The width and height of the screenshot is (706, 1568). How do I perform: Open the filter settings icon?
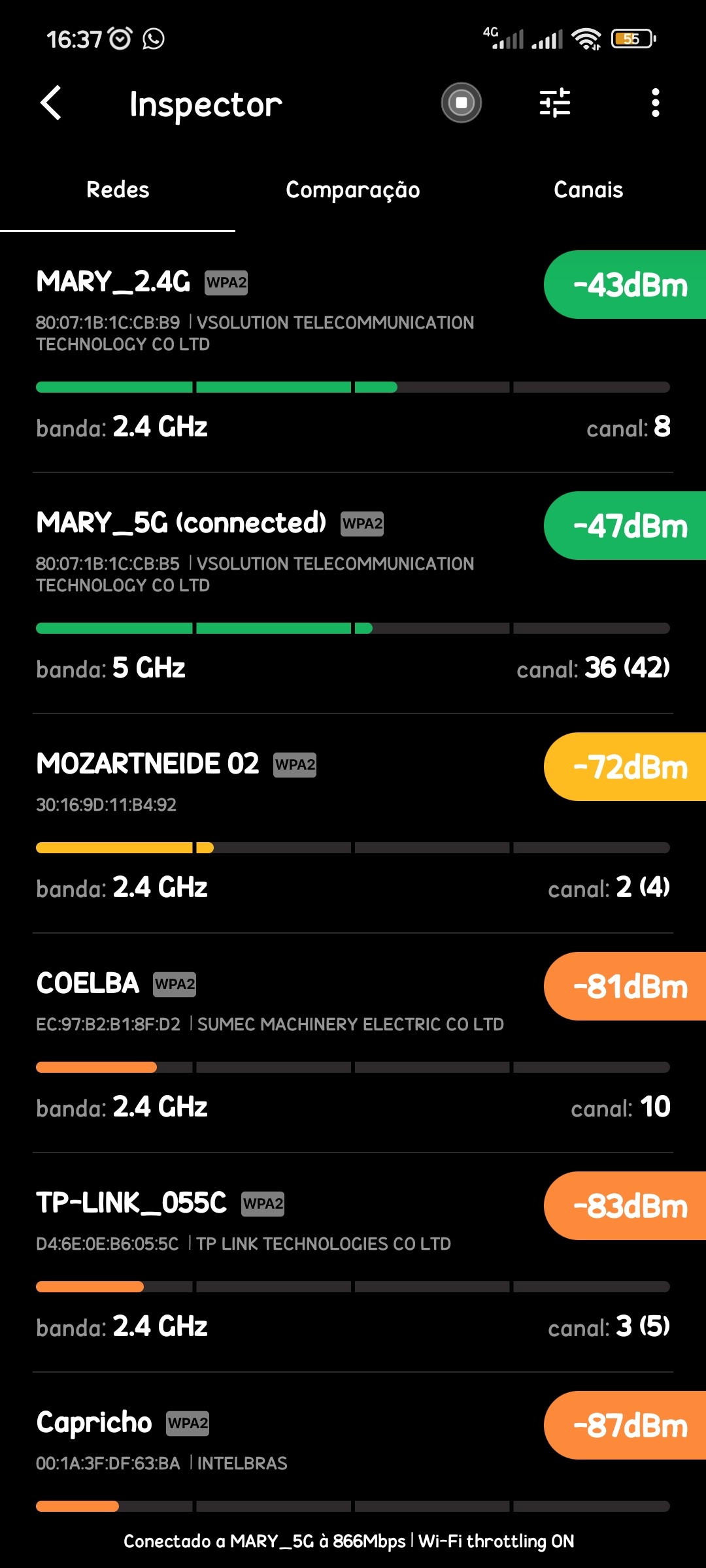[555, 103]
